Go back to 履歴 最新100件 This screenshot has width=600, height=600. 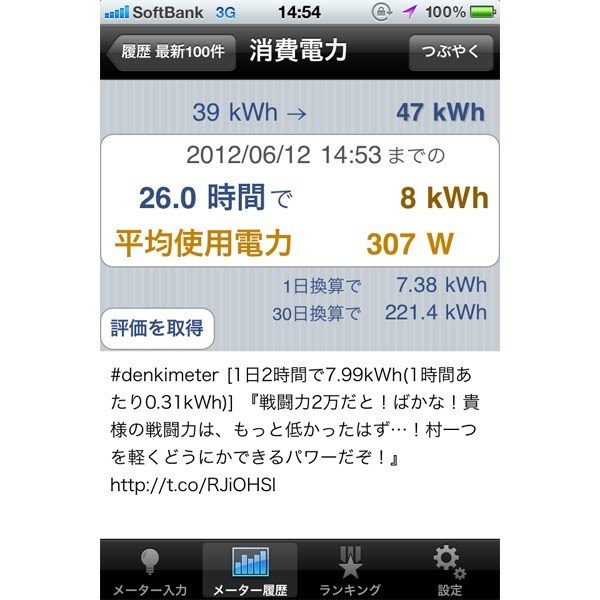170,52
